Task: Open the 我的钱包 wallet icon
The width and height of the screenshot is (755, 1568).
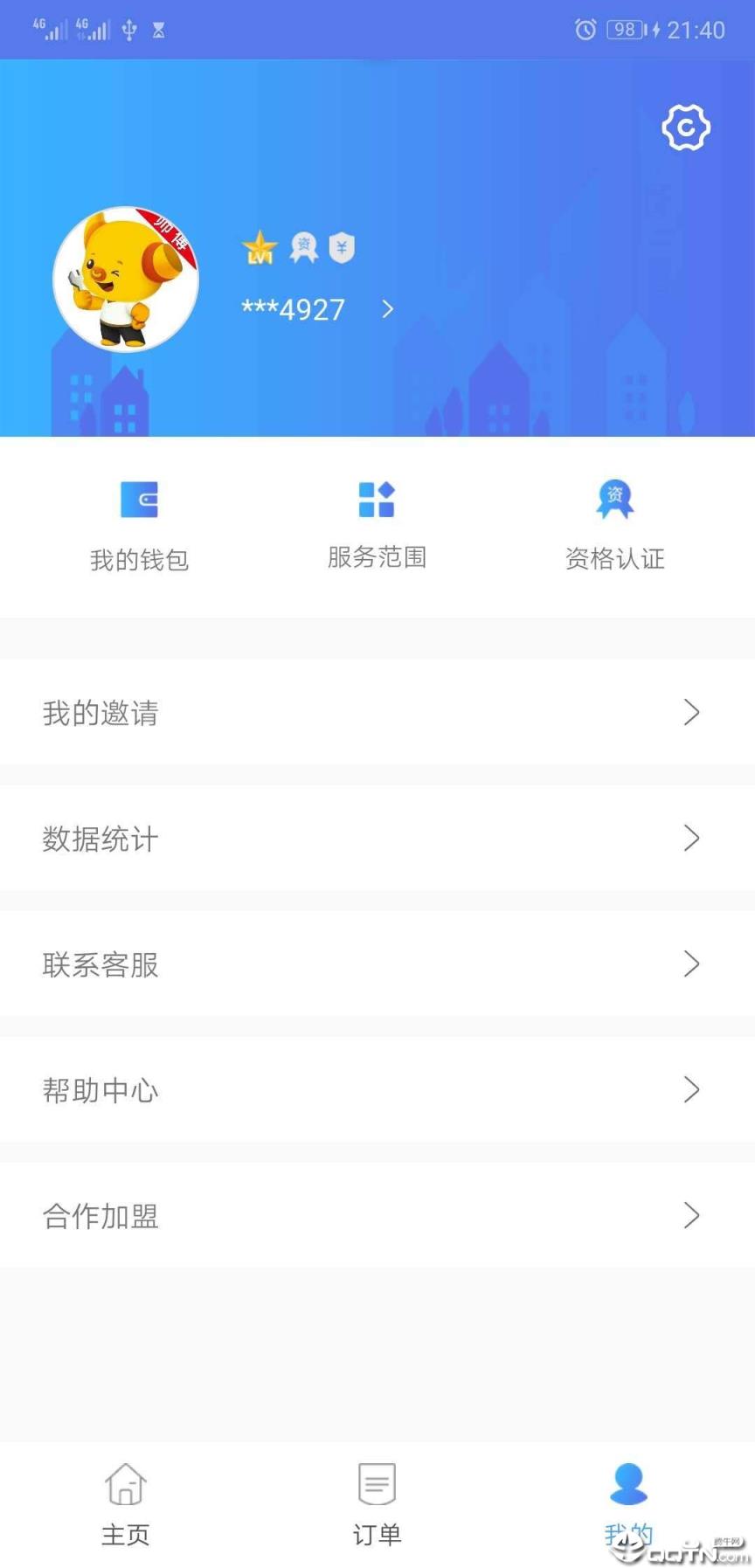Action: [x=140, y=499]
